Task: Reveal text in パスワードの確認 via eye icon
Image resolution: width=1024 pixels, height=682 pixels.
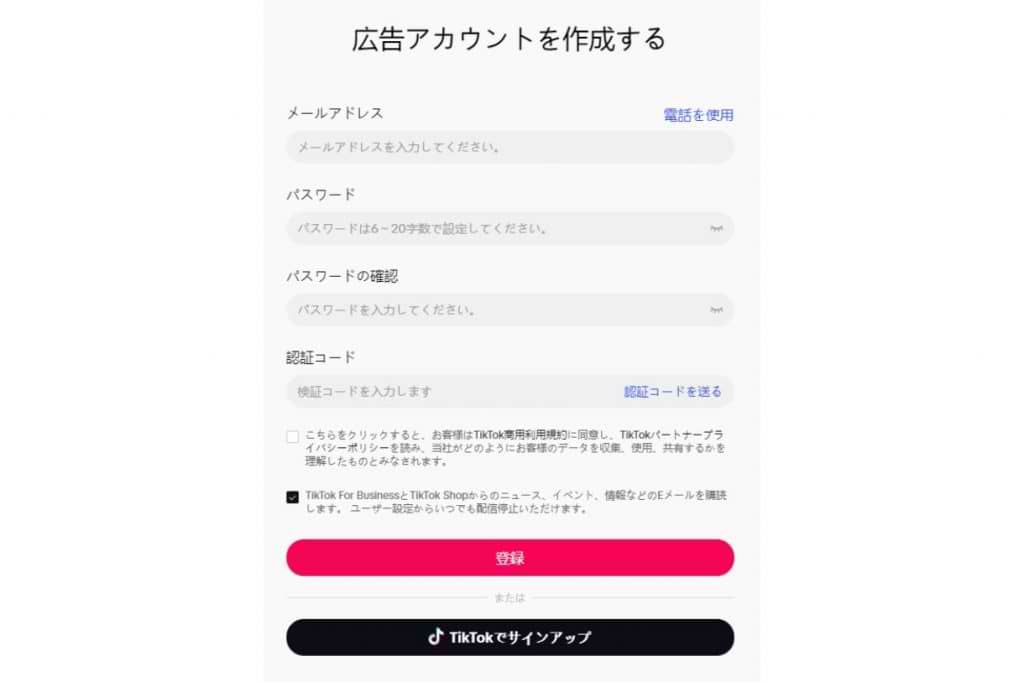Action: tap(716, 310)
